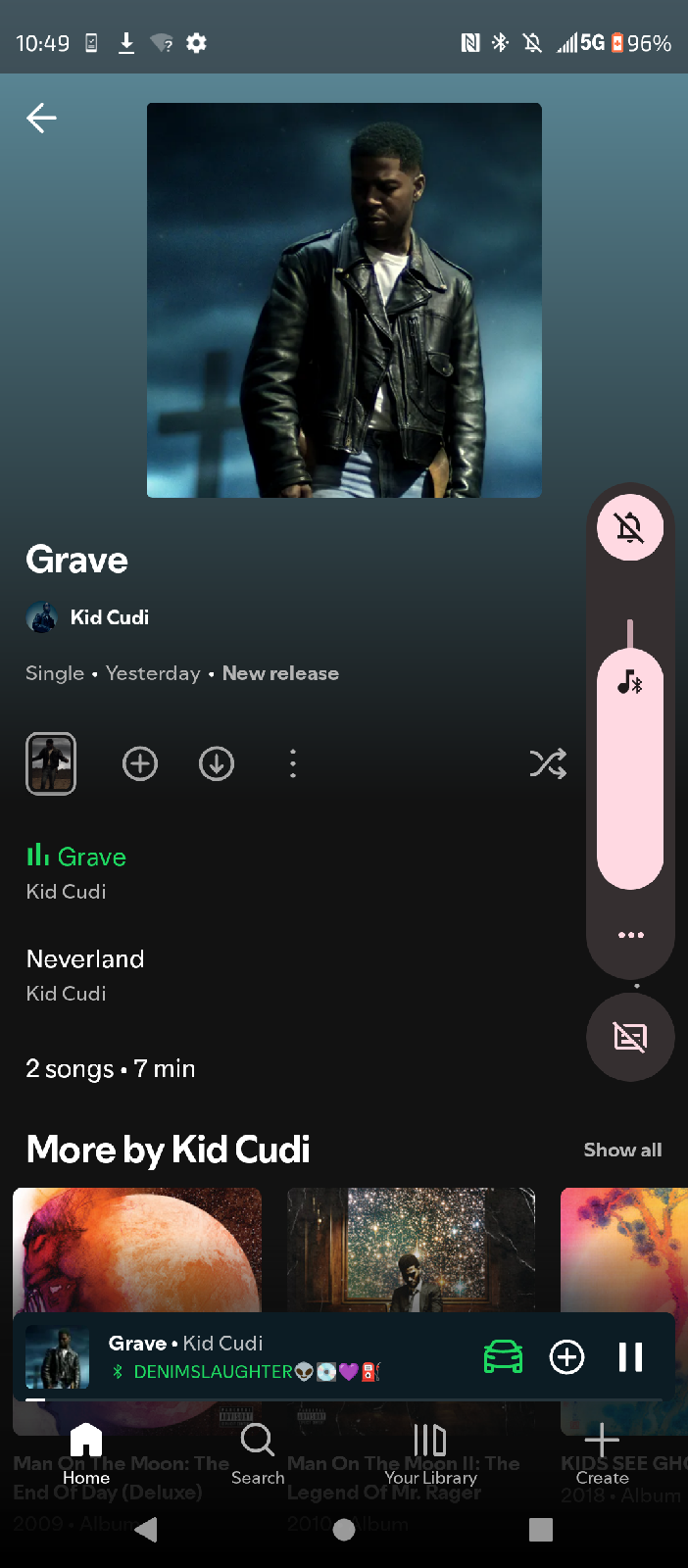Screen dimensions: 688x1568
Task: Toggle live captions below the volume panel
Action: pos(630,1037)
